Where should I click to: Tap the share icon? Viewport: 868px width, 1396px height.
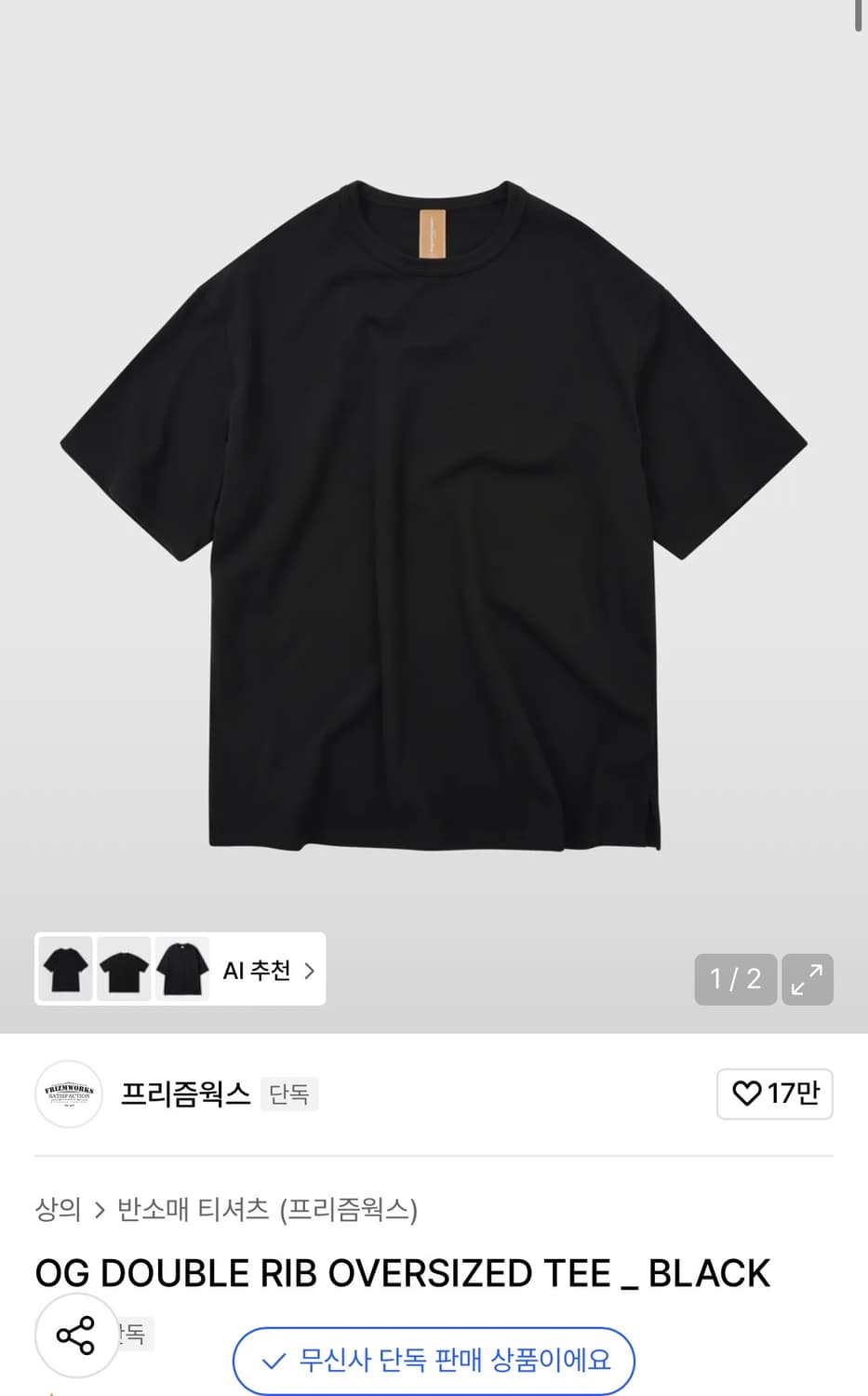76,1336
